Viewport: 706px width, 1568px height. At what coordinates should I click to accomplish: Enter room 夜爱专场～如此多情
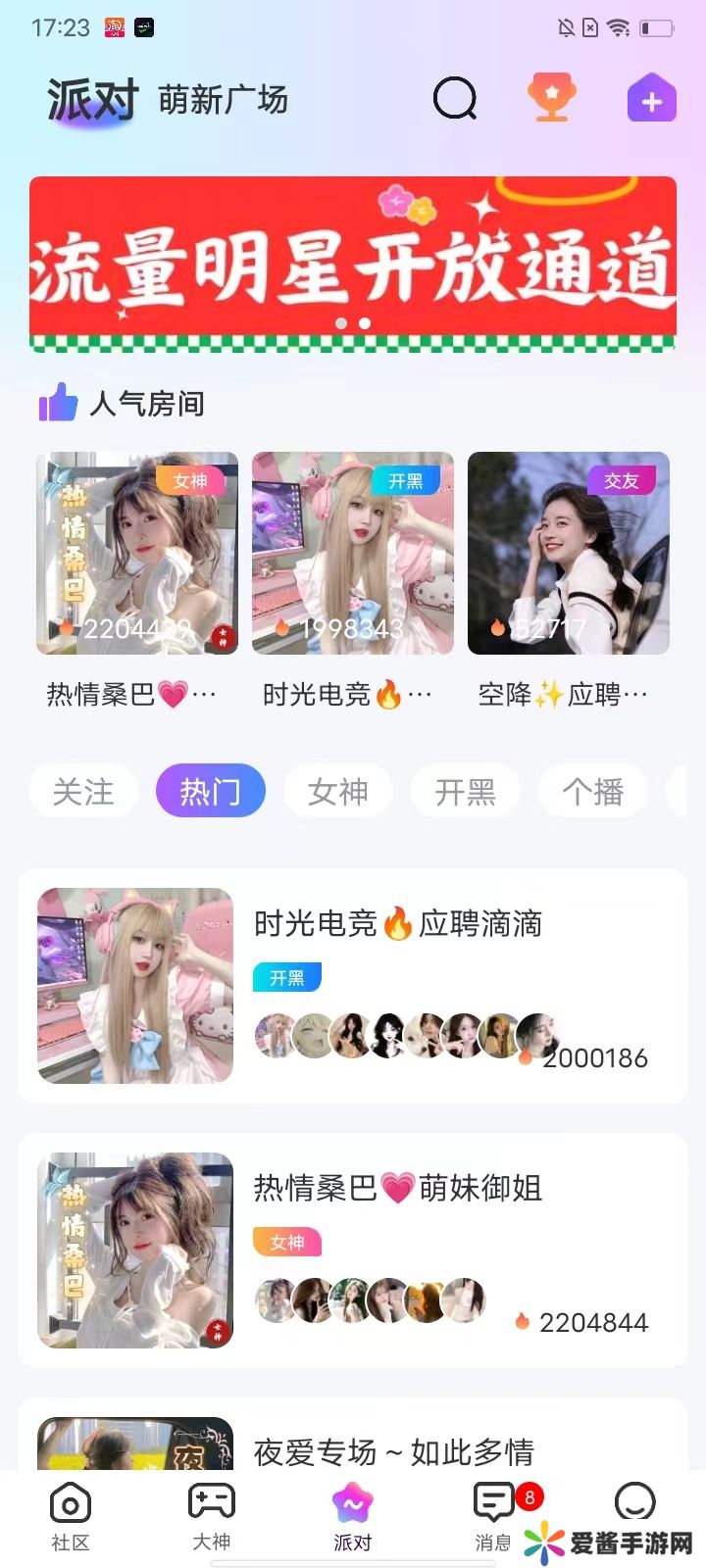(392, 1448)
